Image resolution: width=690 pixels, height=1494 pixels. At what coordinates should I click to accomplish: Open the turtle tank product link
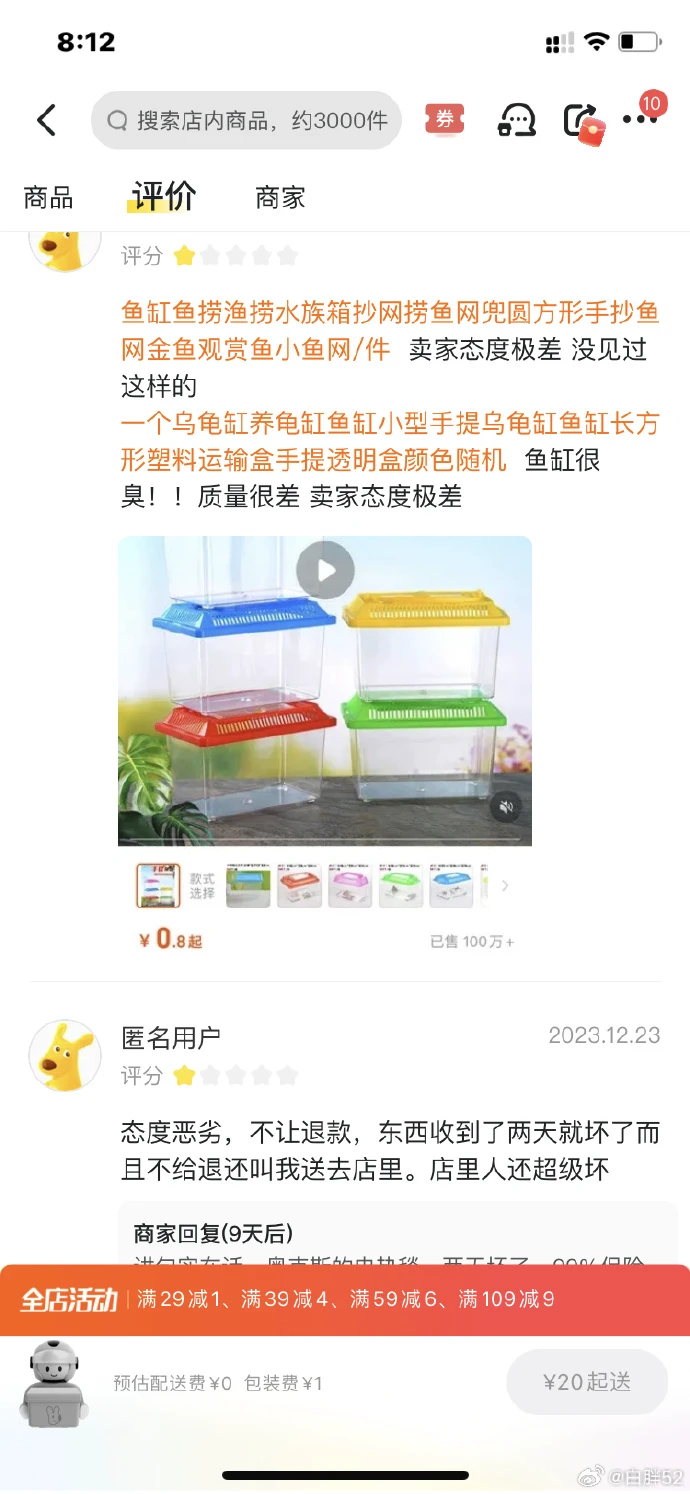pyautogui.click(x=390, y=441)
